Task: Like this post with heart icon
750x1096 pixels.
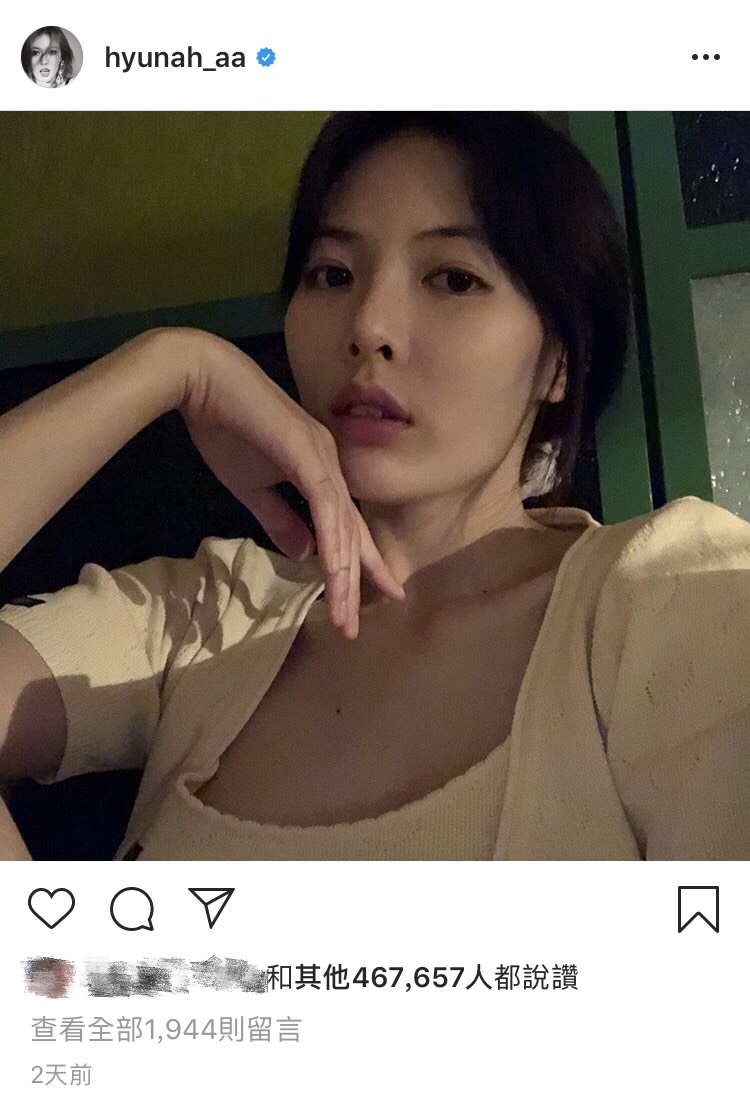Action: 52,908
